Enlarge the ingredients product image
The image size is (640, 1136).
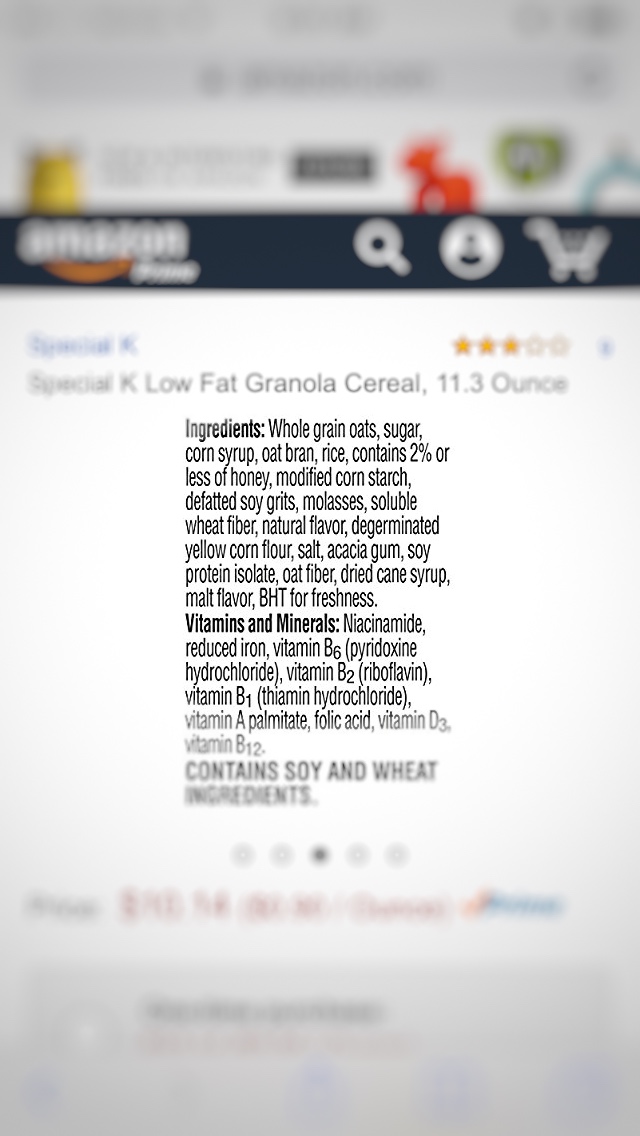tap(318, 612)
